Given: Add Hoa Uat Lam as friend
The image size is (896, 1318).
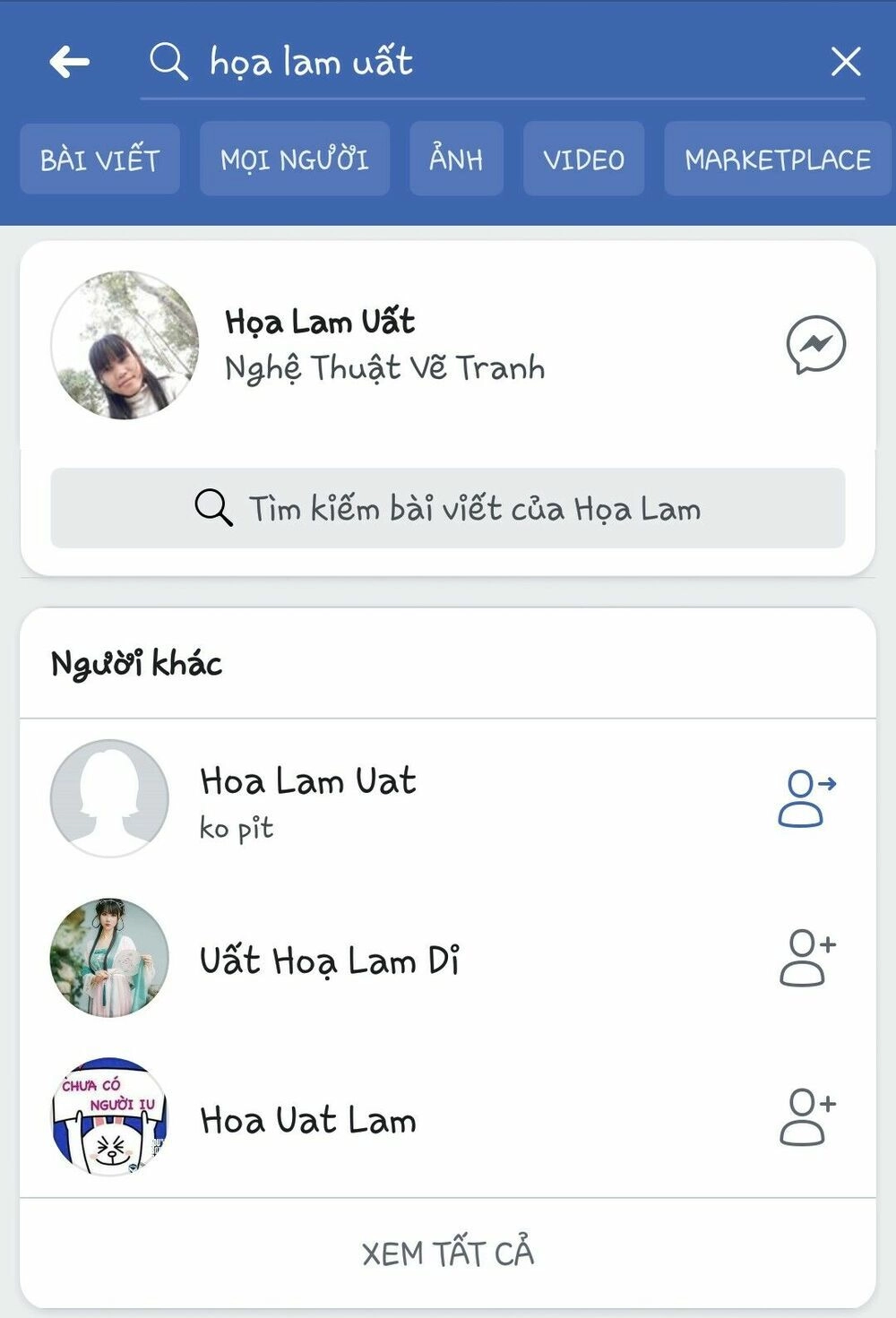Looking at the screenshot, I should (x=806, y=1117).
